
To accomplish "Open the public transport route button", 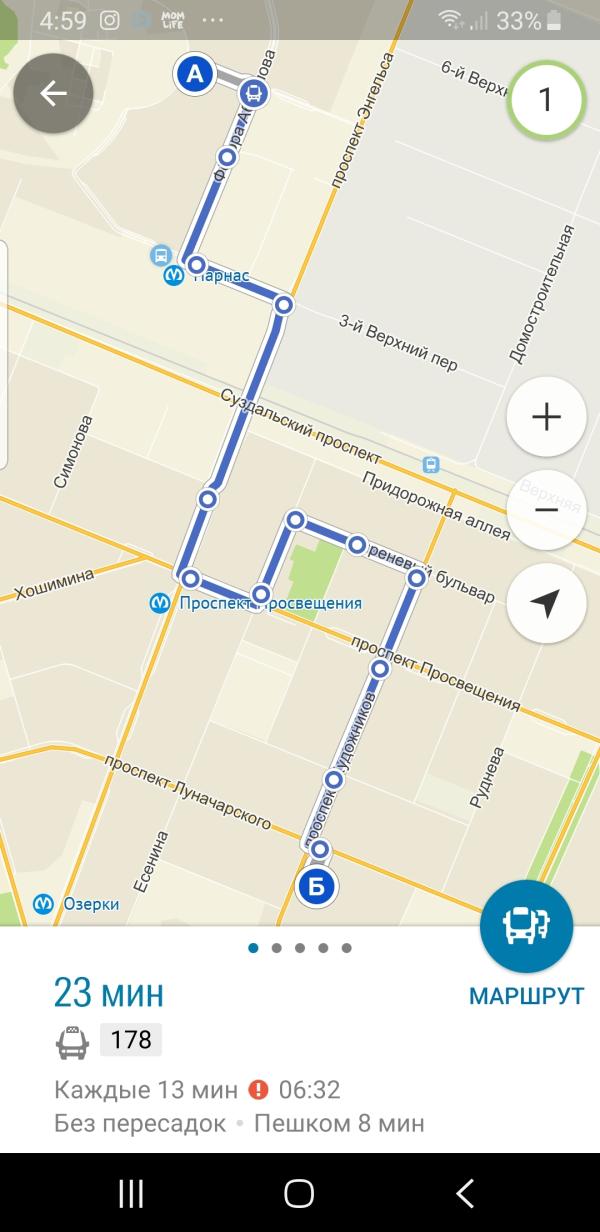I will click(526, 927).
